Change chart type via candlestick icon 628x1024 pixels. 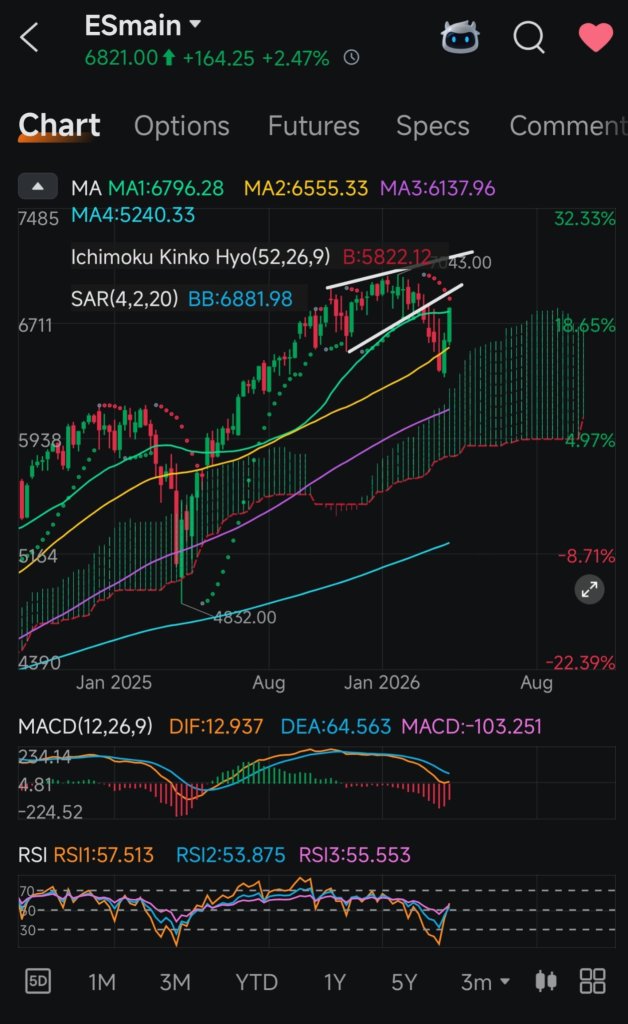546,981
